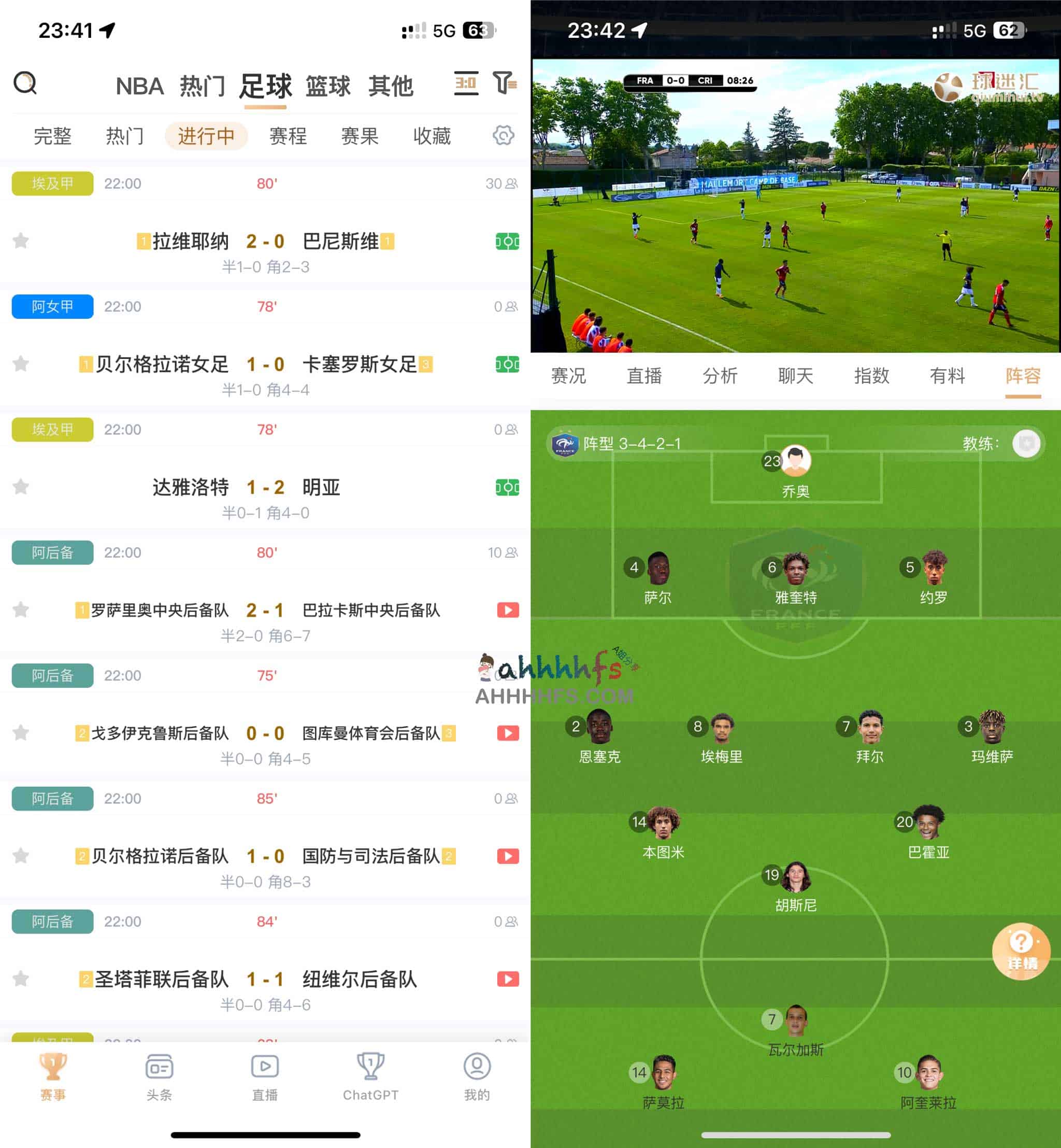This screenshot has height=1148, width=1061.
Task: Play the 罗萨里奥中央后备队 live video
Action: (x=508, y=610)
